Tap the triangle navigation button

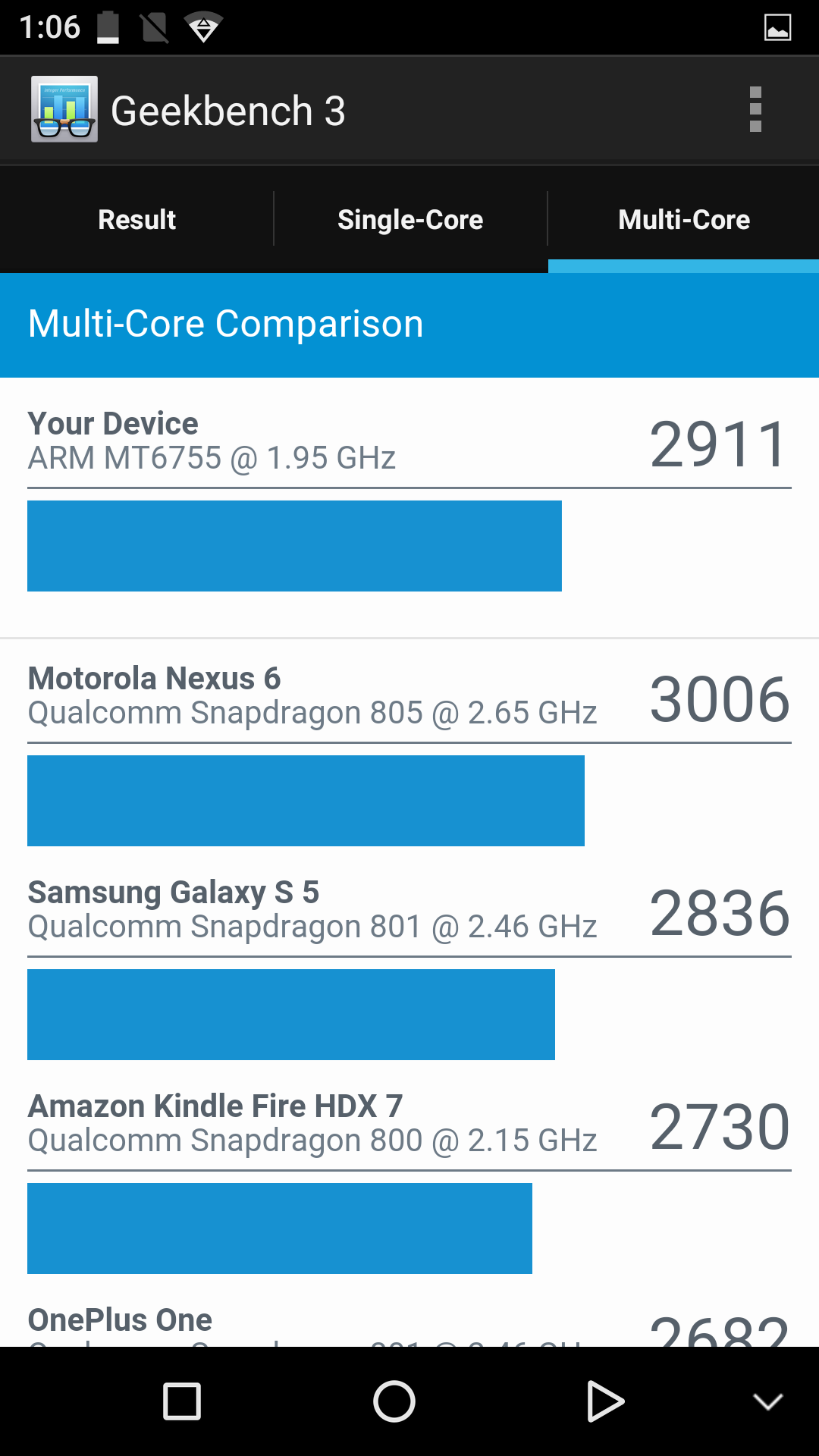pos(605,1401)
